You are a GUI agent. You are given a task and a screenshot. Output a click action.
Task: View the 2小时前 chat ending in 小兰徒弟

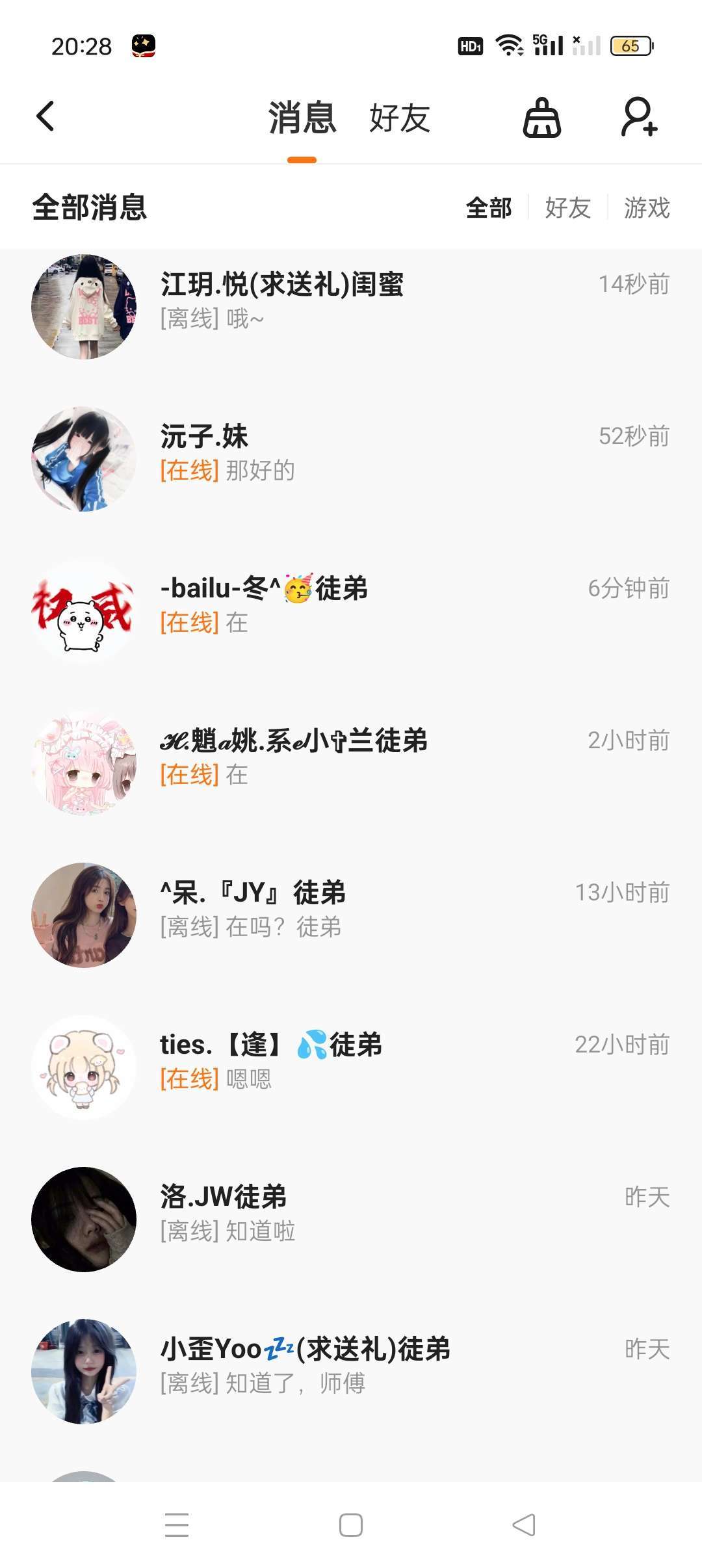351,762
